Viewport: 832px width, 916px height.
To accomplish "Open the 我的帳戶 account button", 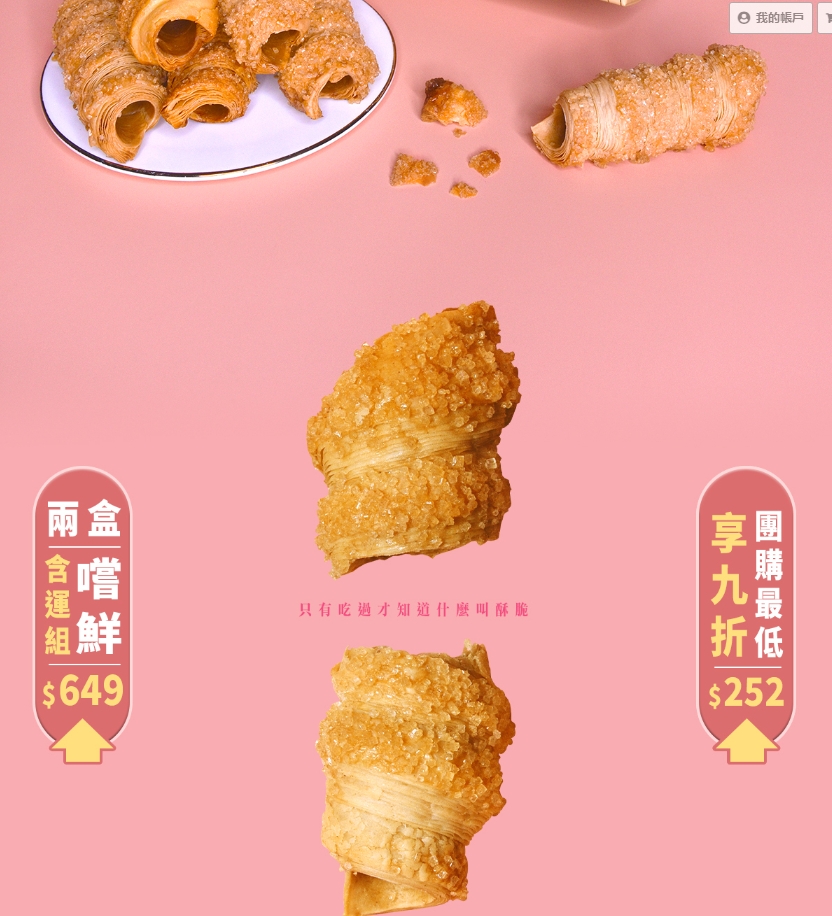I will point(770,18).
